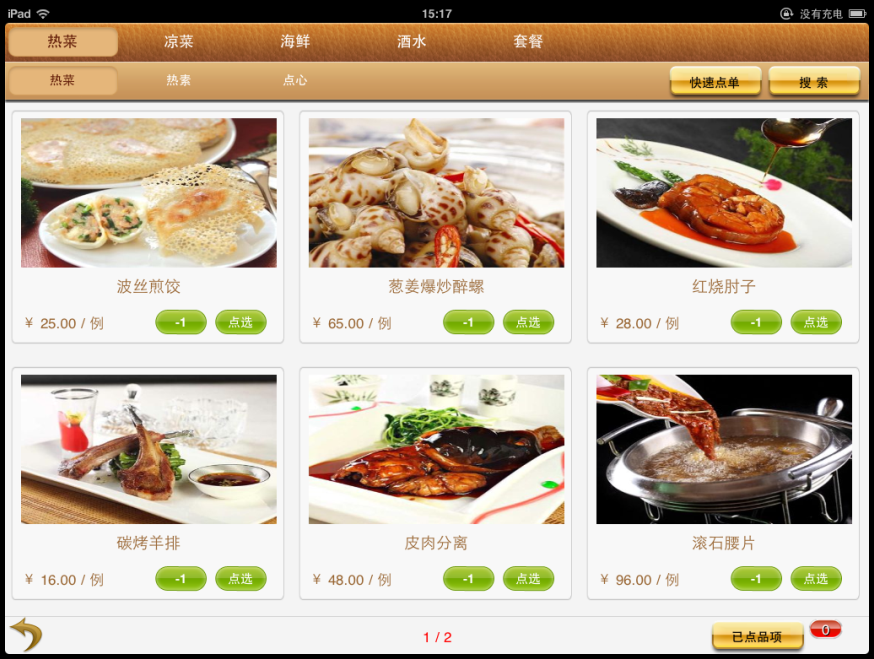Tap -1 on 滚石腰片
This screenshot has width=874, height=659.
click(x=756, y=578)
